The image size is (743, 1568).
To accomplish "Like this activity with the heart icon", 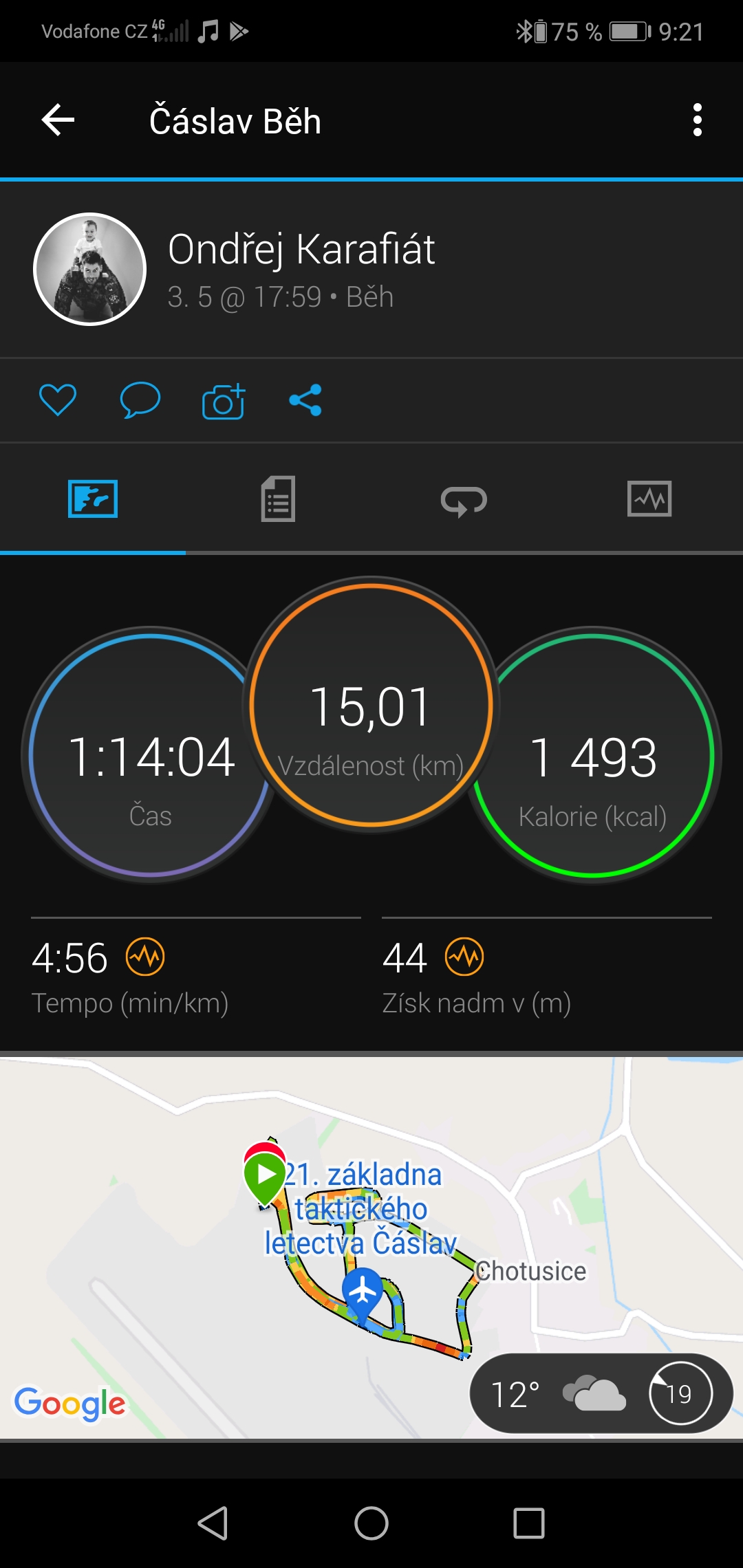I will [58, 400].
